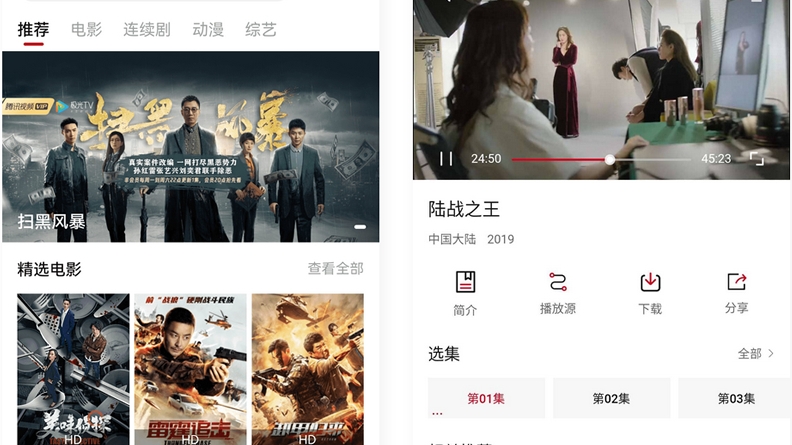Switch to the 电影 tab
The image size is (792, 445).
87,29
